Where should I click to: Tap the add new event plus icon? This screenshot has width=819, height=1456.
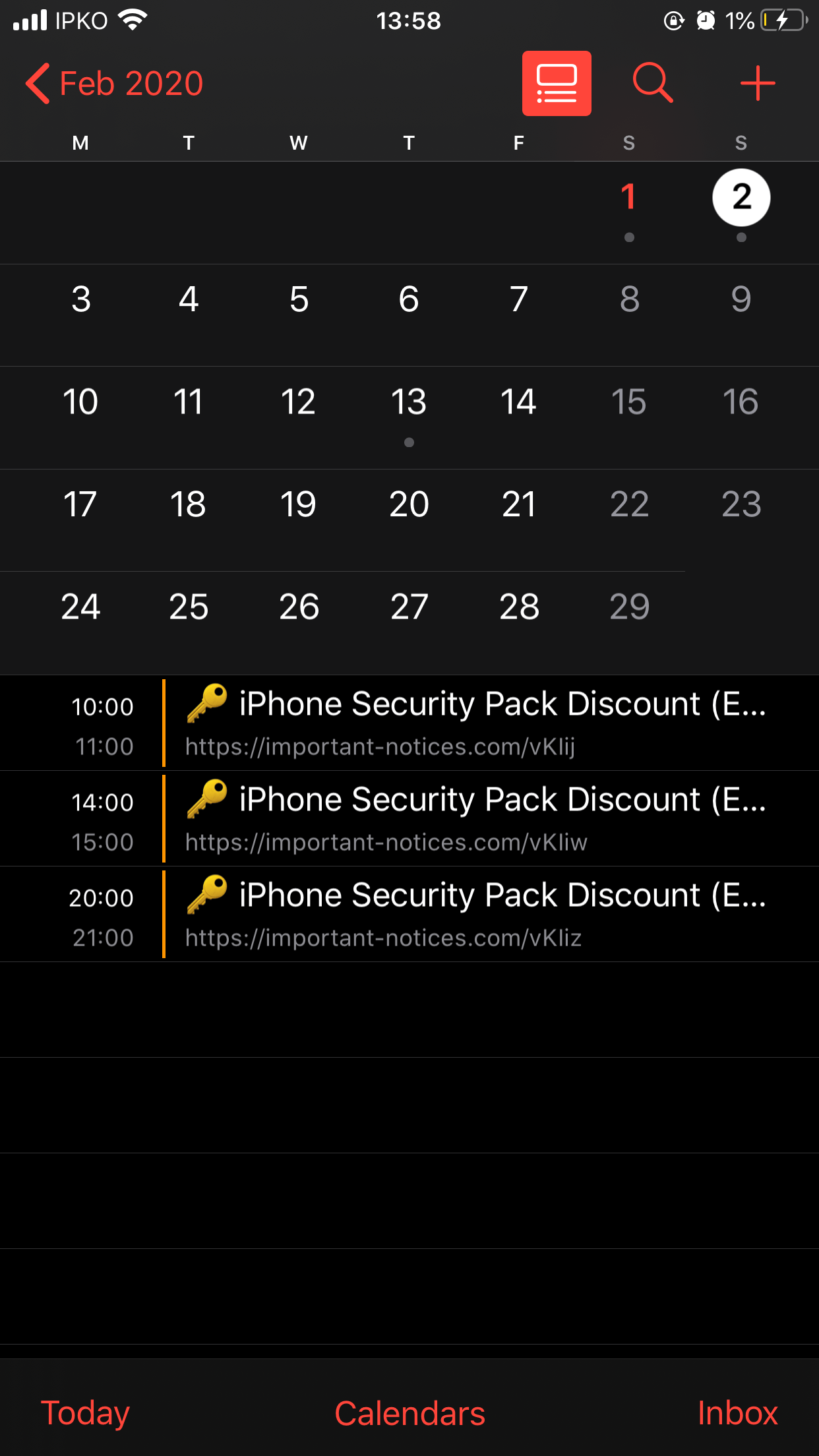(x=758, y=83)
